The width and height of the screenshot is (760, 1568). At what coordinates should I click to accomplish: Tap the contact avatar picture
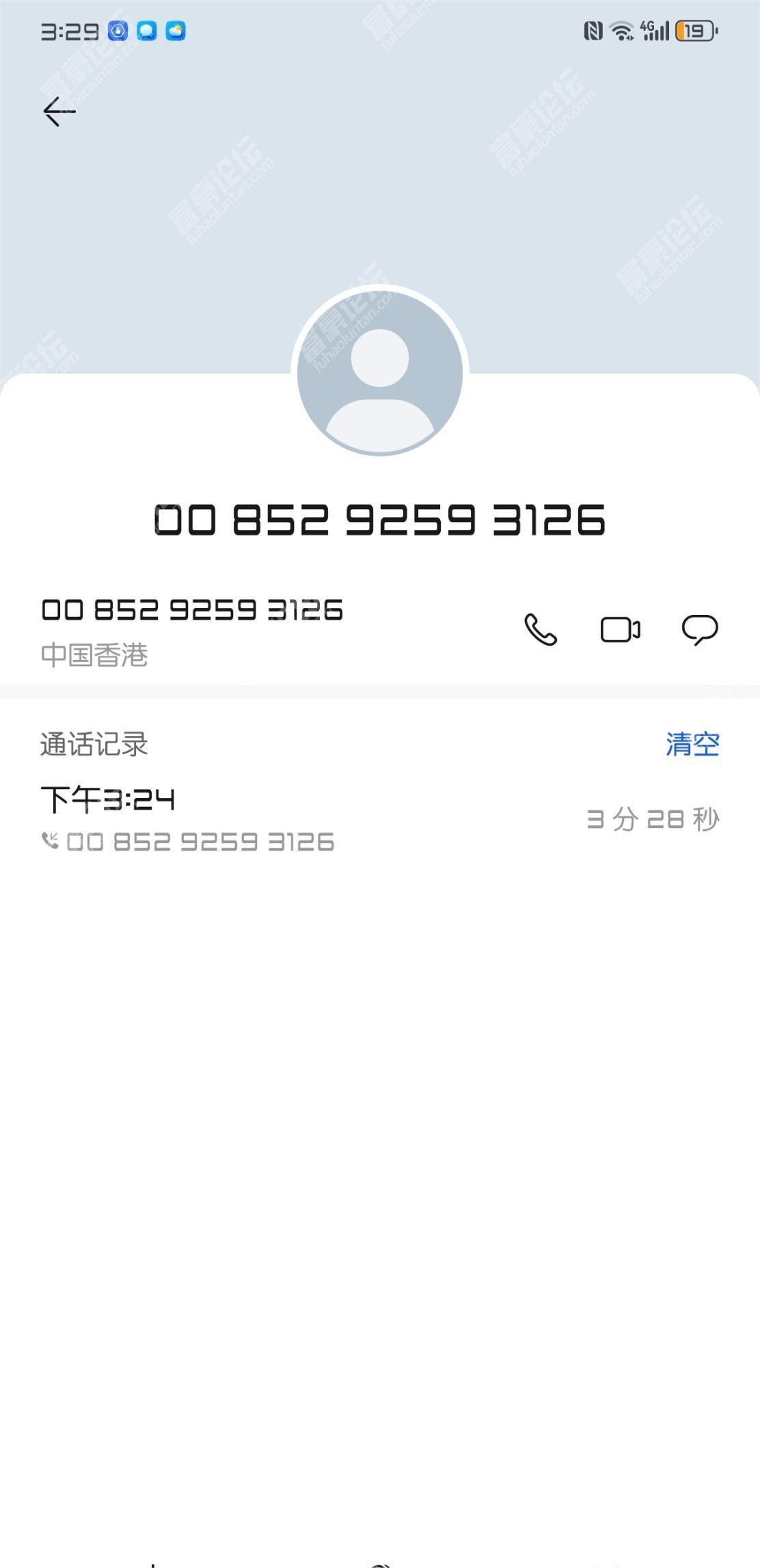click(x=380, y=372)
